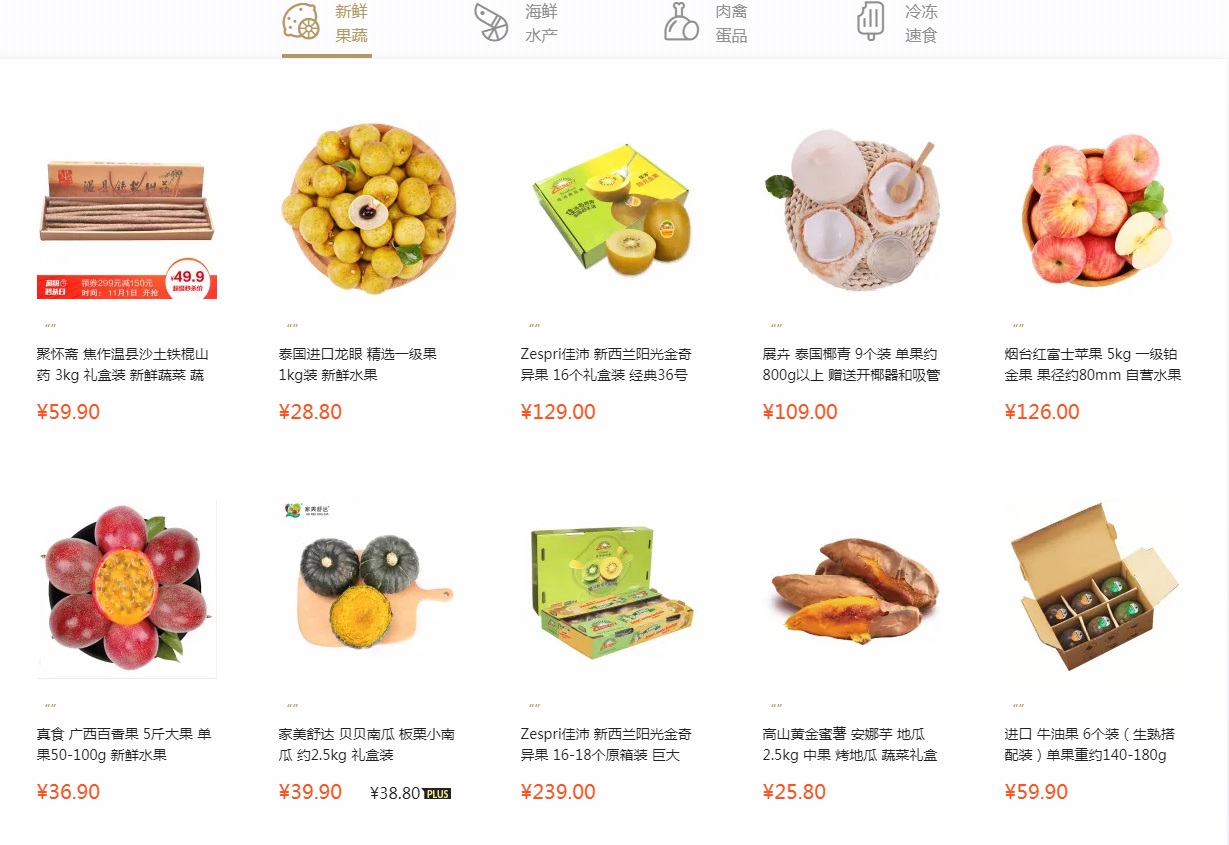Open Zespri 阳光金奇异果 16个礼盒装

[611, 210]
